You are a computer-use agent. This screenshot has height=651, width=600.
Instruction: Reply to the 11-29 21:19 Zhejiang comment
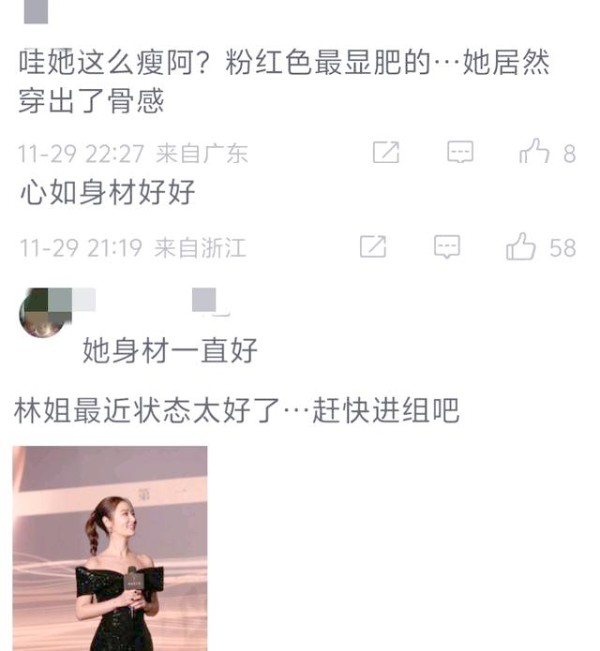coord(447,247)
